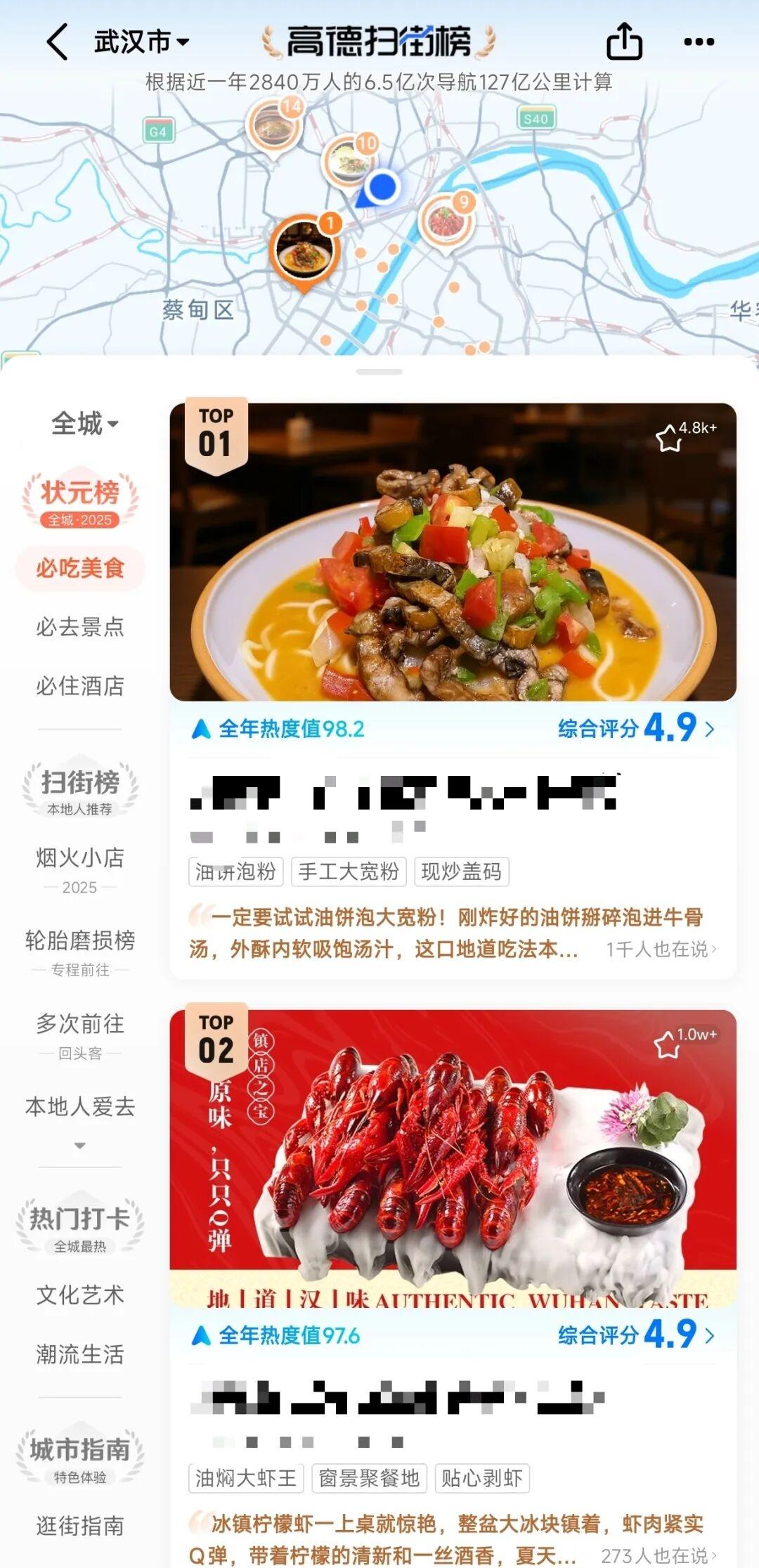Open 潮流生活 category
The image size is (759, 1568).
coord(80,1354)
